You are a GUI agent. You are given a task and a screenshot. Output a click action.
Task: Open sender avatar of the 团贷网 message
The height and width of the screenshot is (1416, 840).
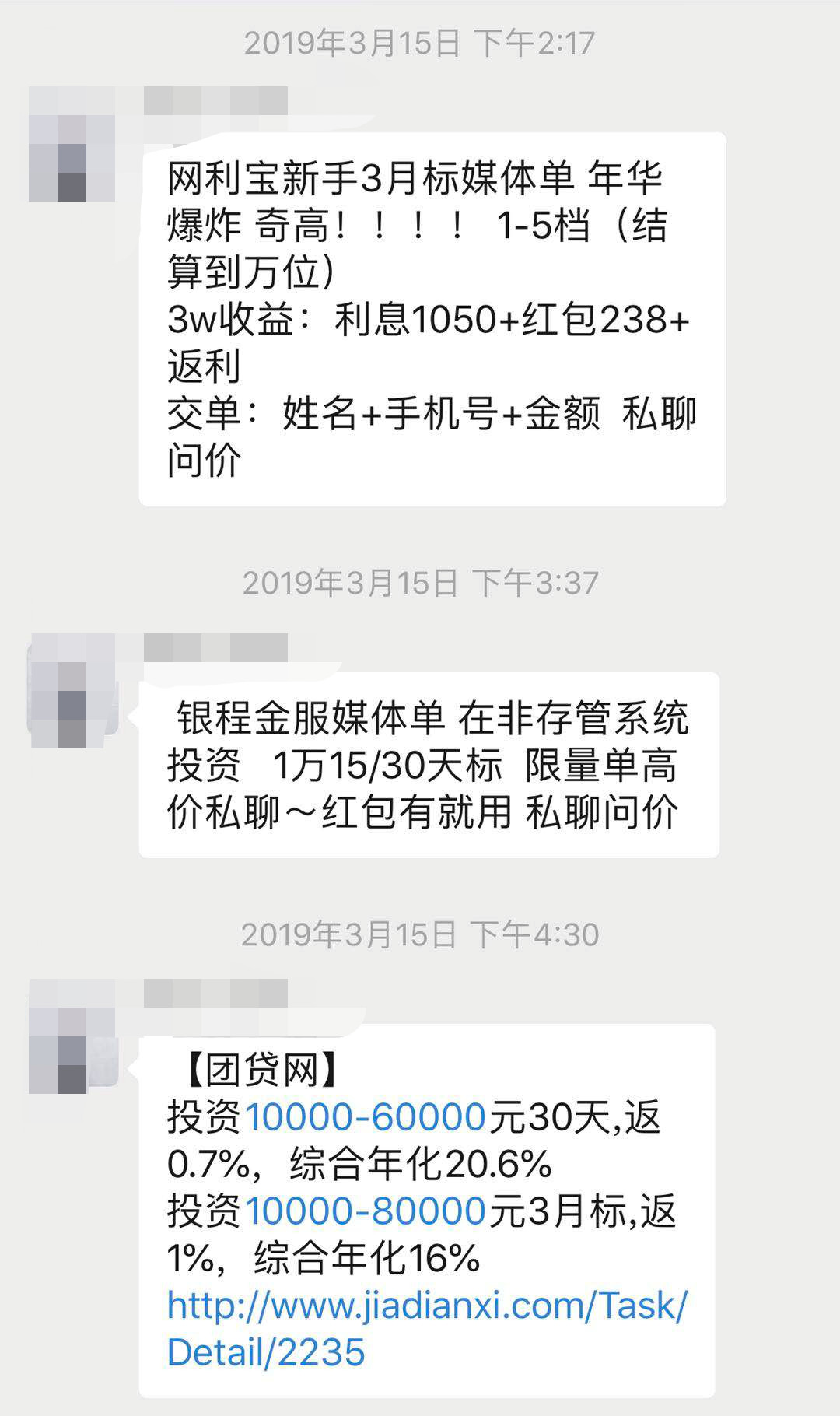72,1036
